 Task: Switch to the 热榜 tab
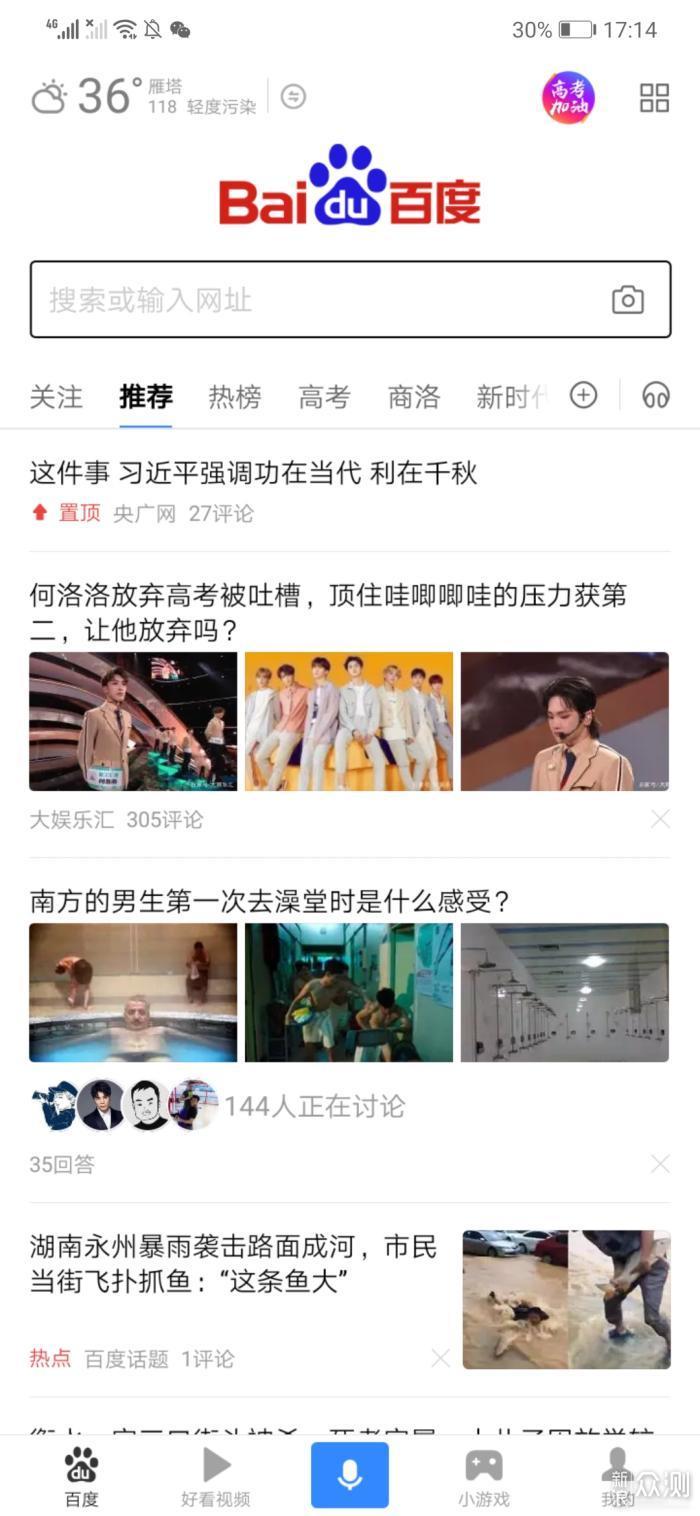234,397
